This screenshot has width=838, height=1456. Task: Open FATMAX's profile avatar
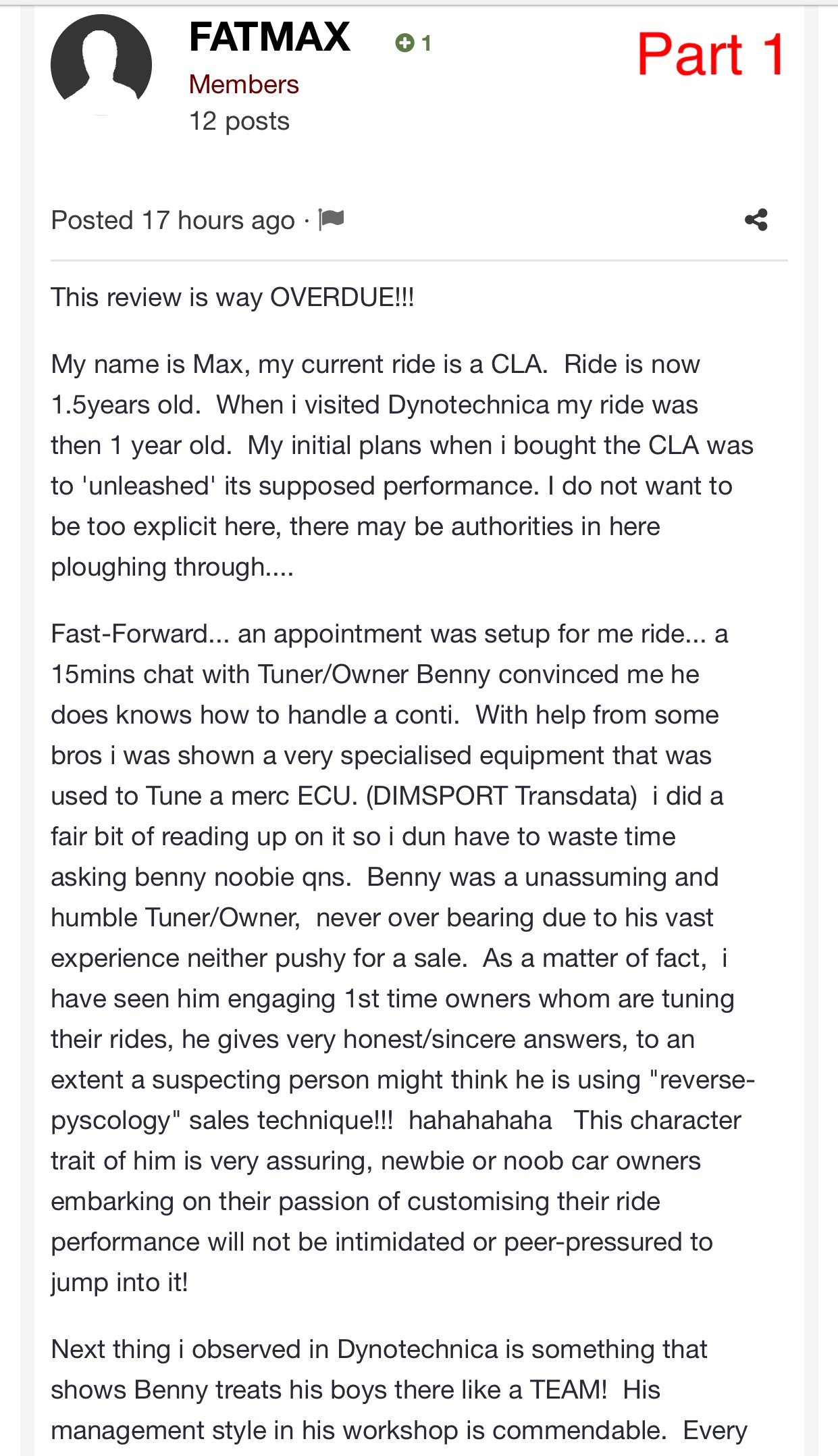coord(101,65)
